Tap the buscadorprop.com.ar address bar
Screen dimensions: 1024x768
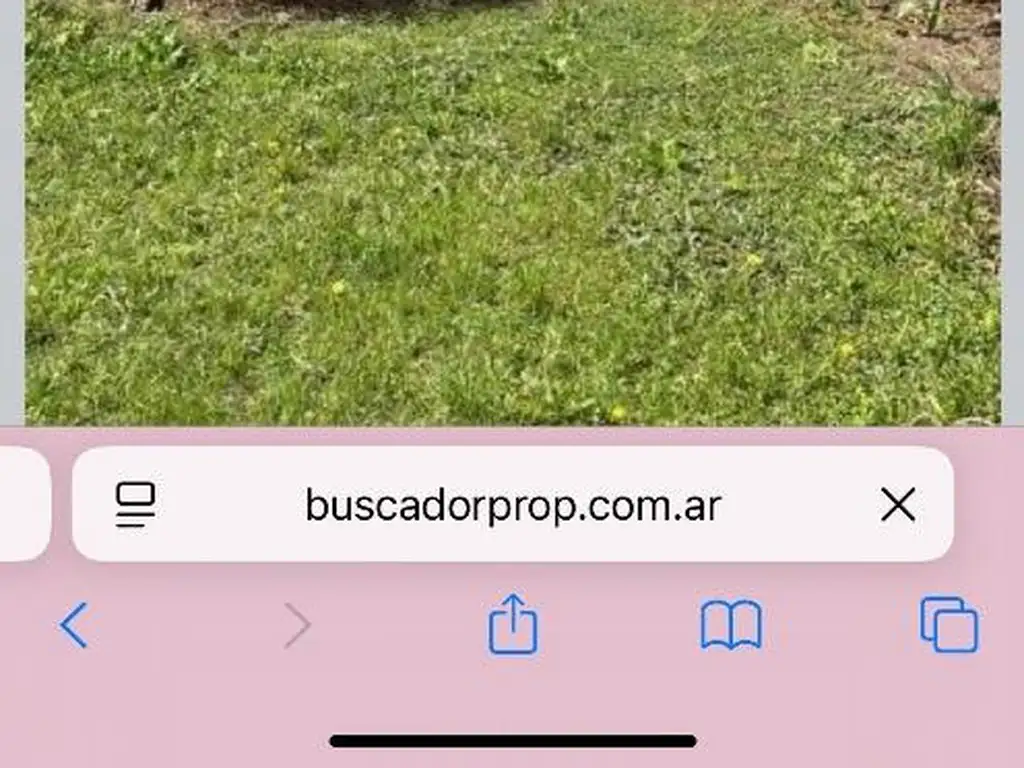[512, 505]
